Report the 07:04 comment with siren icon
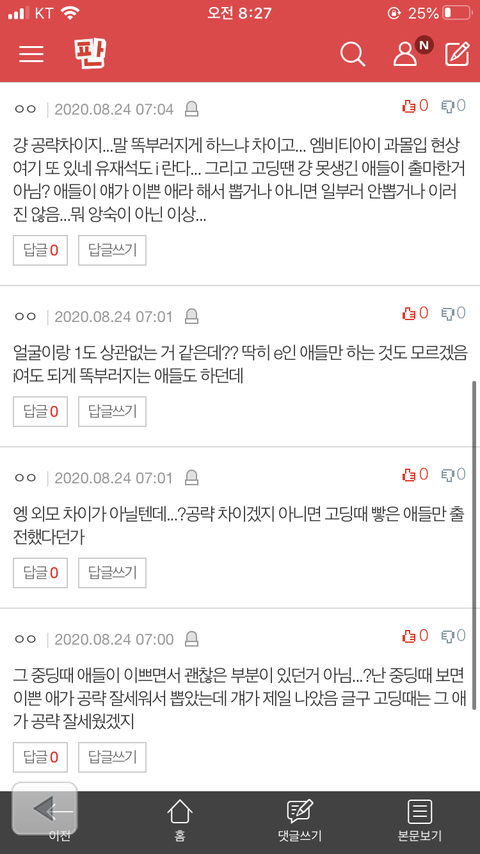This screenshot has height=854, width=480. point(191,109)
